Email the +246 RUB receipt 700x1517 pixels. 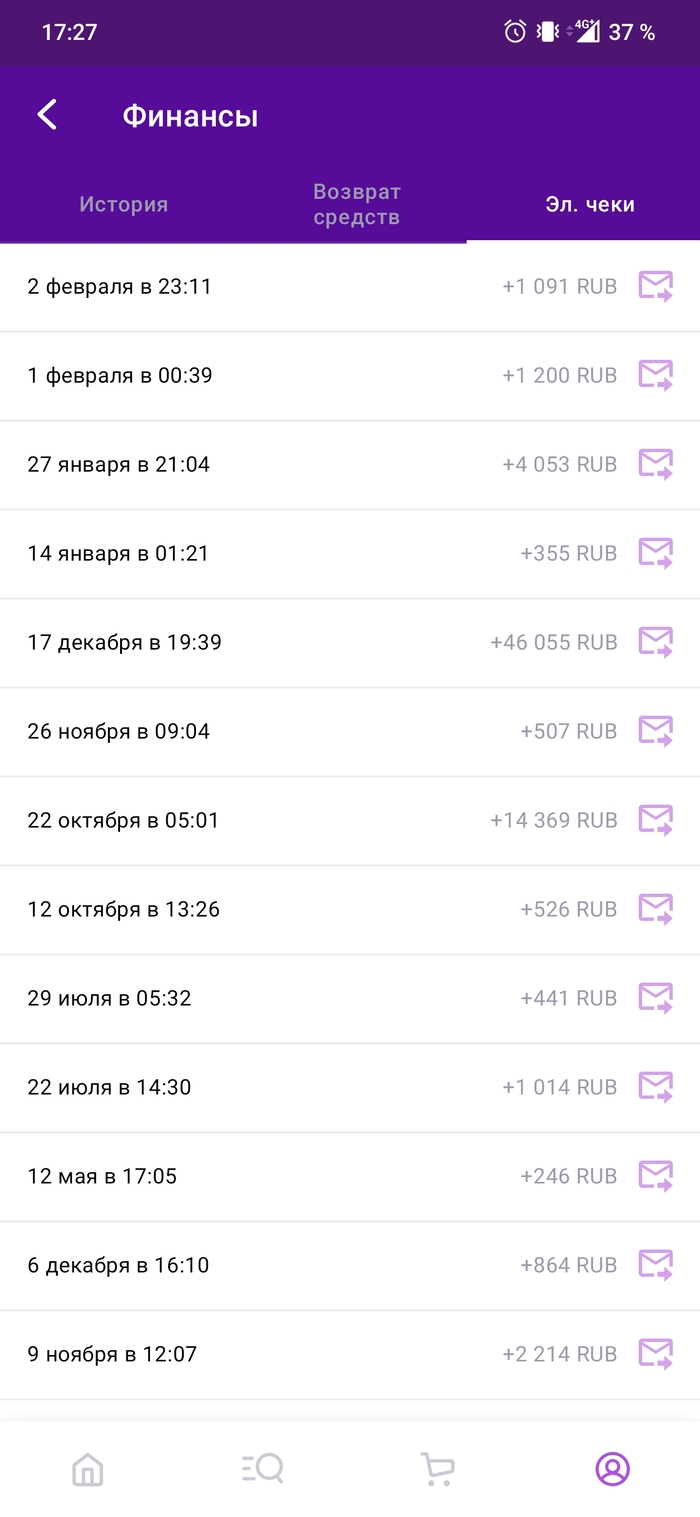tap(656, 1177)
